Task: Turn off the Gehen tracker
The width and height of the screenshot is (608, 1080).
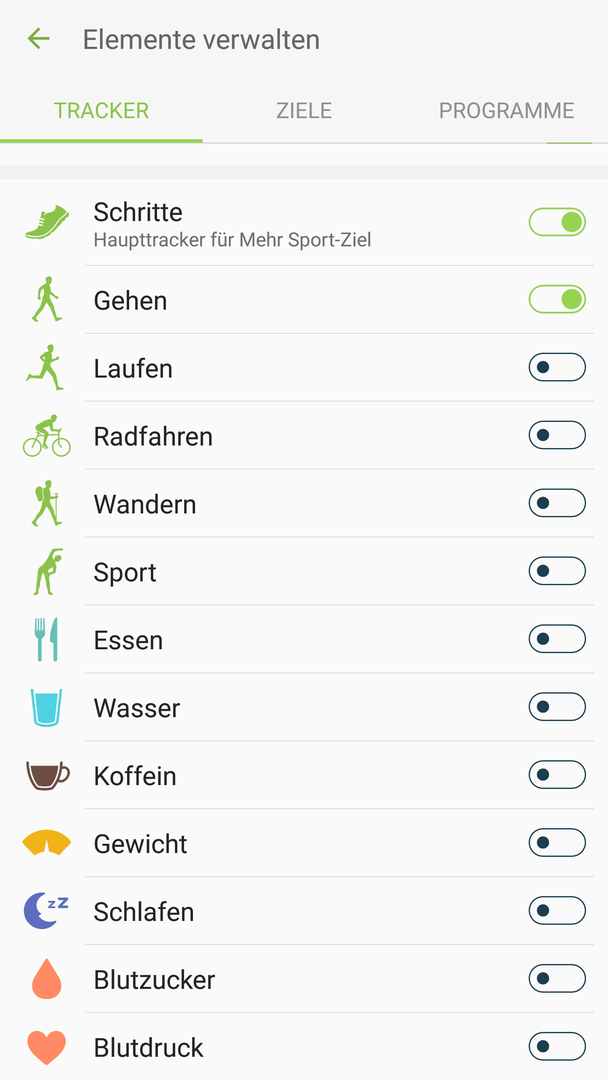Action: pyautogui.click(x=557, y=300)
